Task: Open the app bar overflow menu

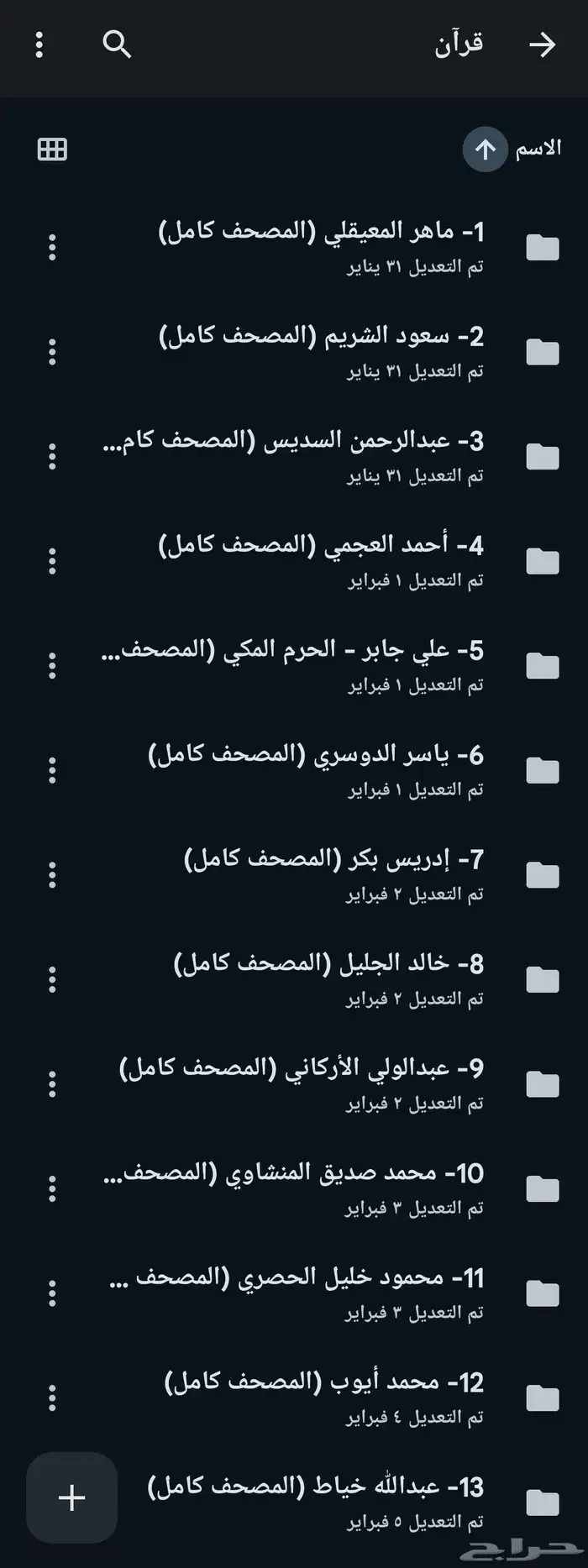Action: [39, 45]
